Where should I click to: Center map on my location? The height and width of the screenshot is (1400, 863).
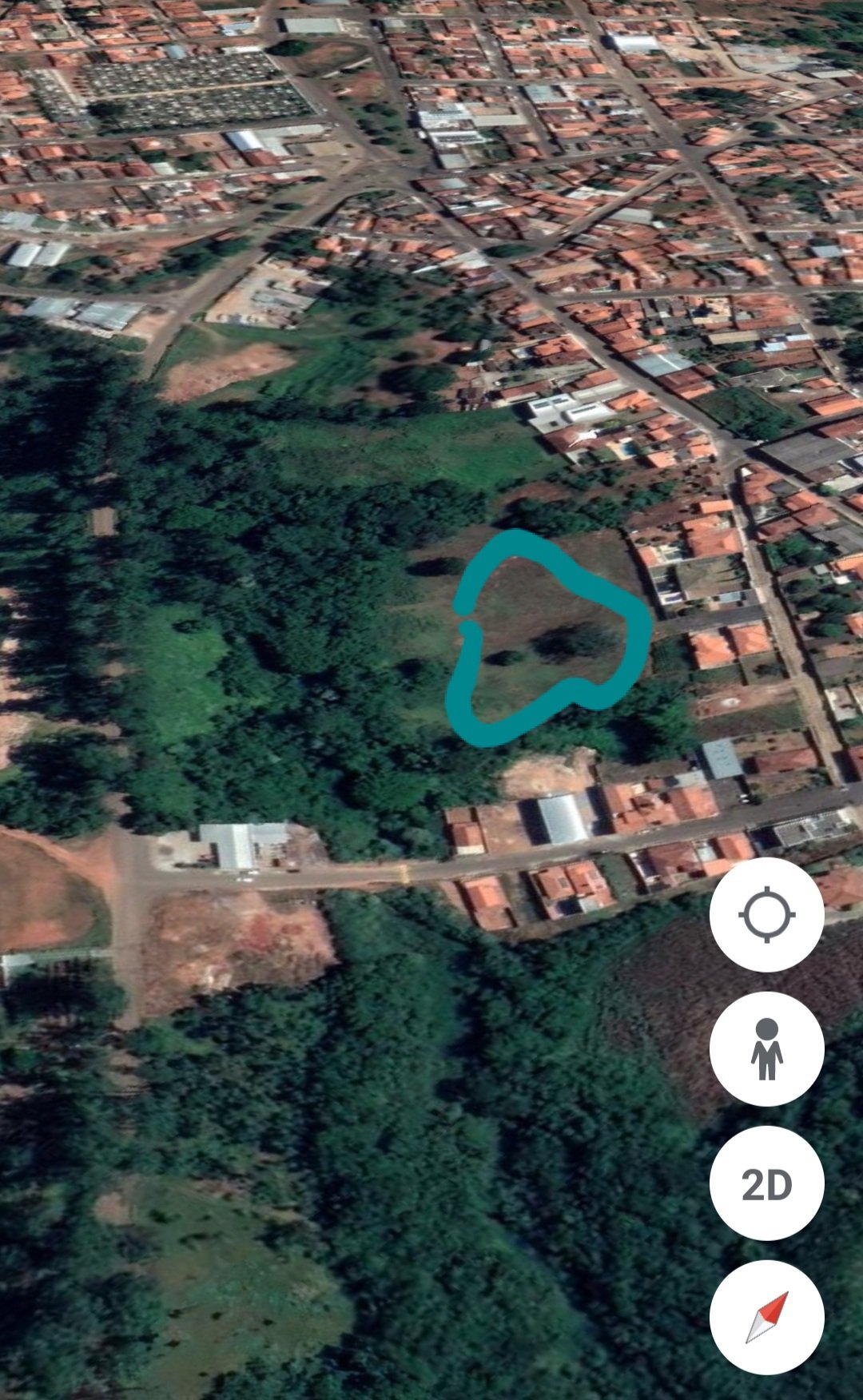[766, 914]
